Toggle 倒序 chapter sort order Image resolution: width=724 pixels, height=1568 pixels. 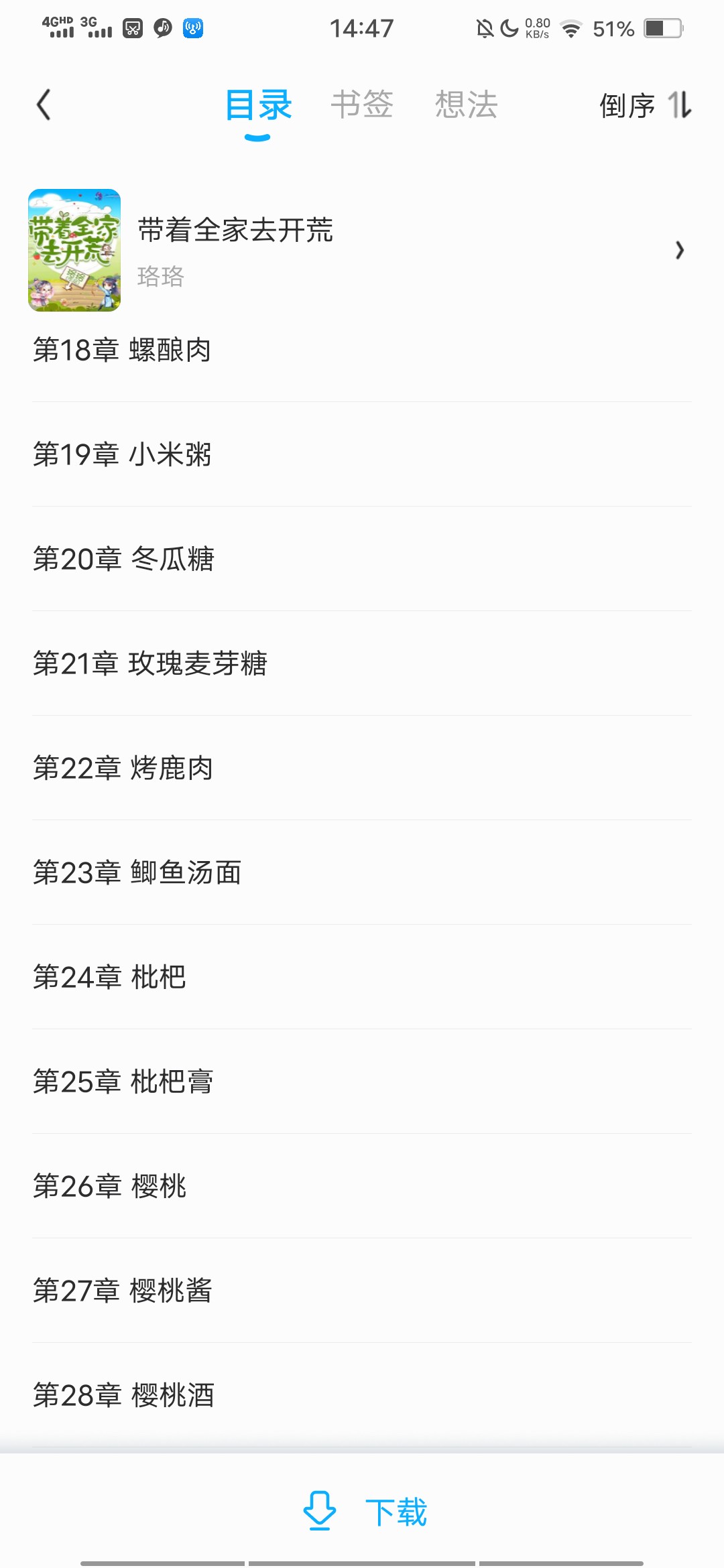(645, 105)
